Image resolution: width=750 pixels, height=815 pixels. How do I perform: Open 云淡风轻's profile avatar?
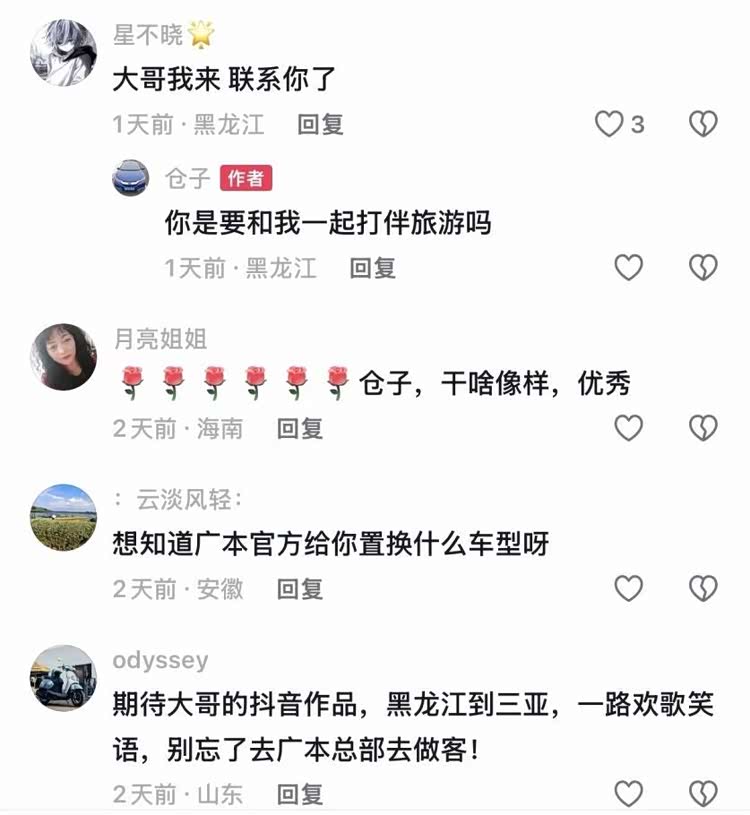tap(64, 517)
